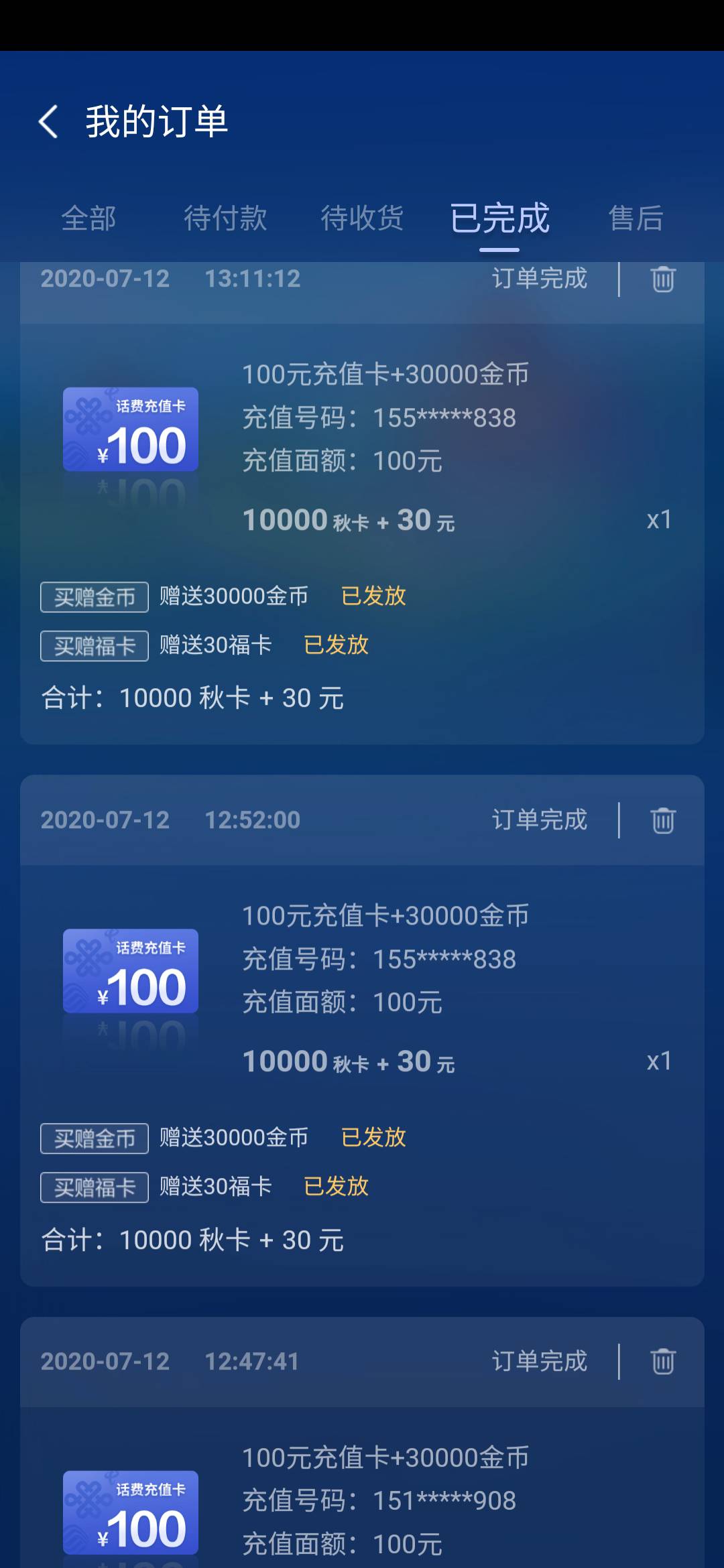The width and height of the screenshot is (724, 1568).
Task: Tap 订单完成 on the 12:47:41 order
Action: click(x=540, y=1360)
